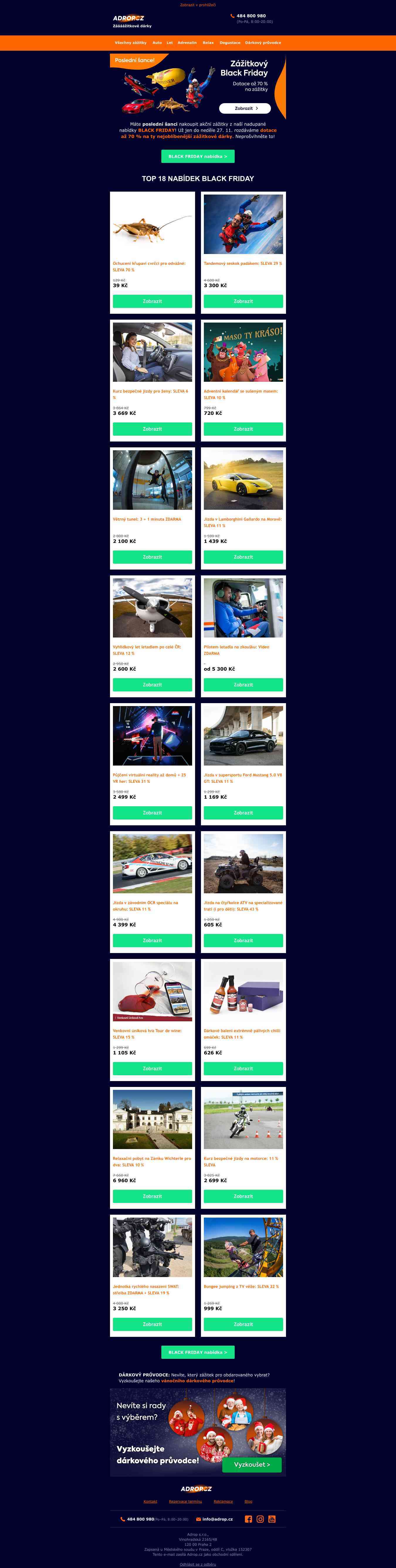Screen dimensions: 396x1568
Task: Open the Adrop YouTube channel
Action: (272, 1519)
